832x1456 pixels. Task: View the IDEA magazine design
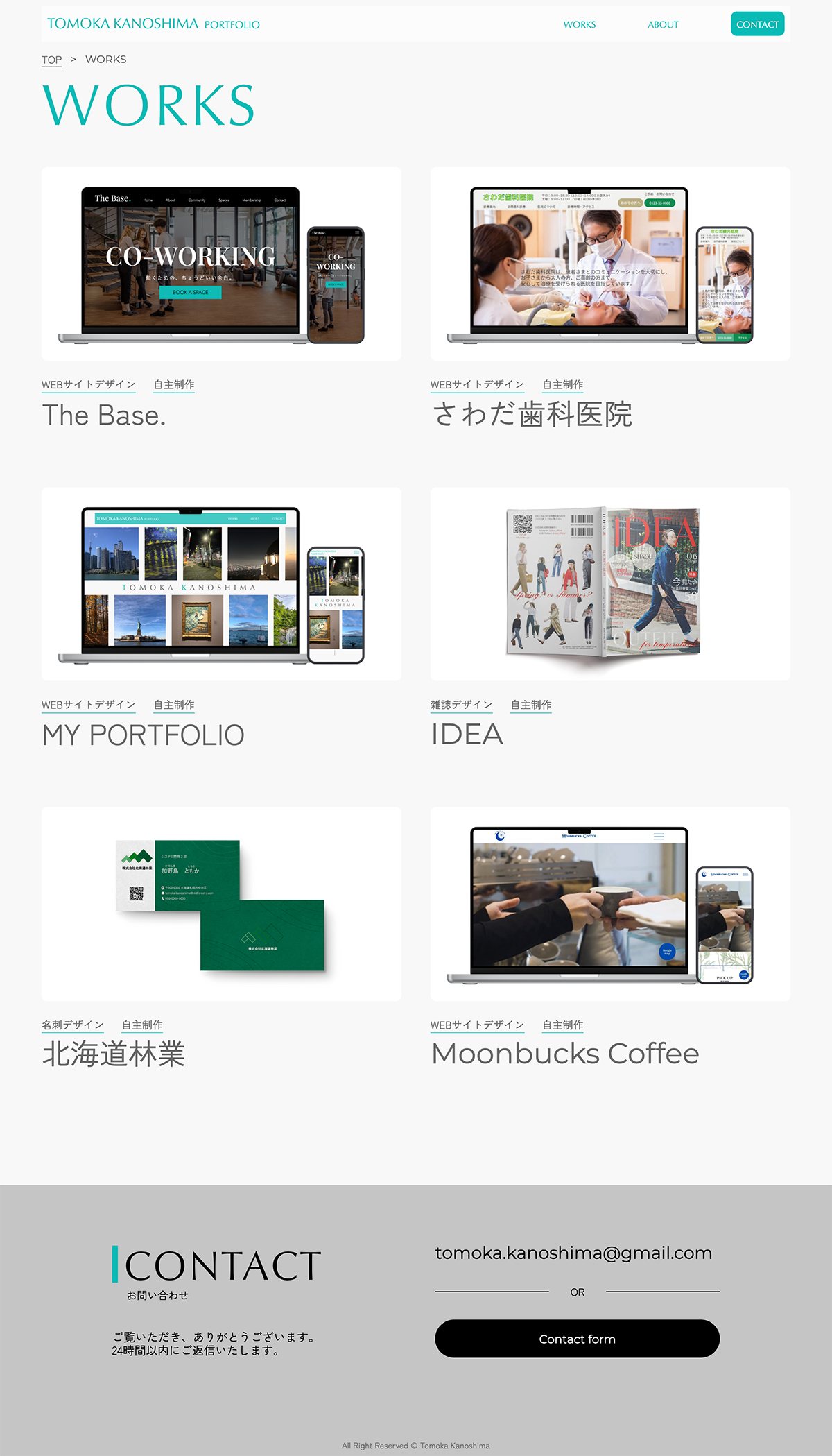(610, 584)
